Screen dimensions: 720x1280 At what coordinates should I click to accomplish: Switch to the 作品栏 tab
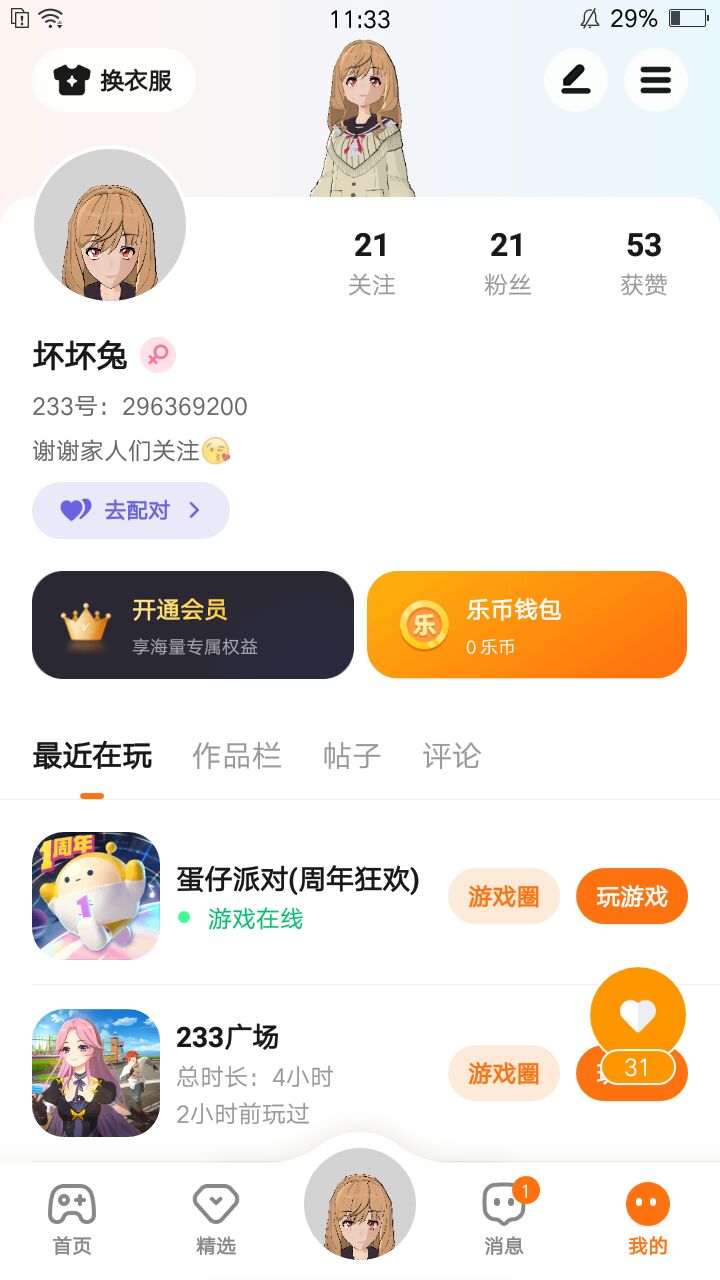[237, 756]
